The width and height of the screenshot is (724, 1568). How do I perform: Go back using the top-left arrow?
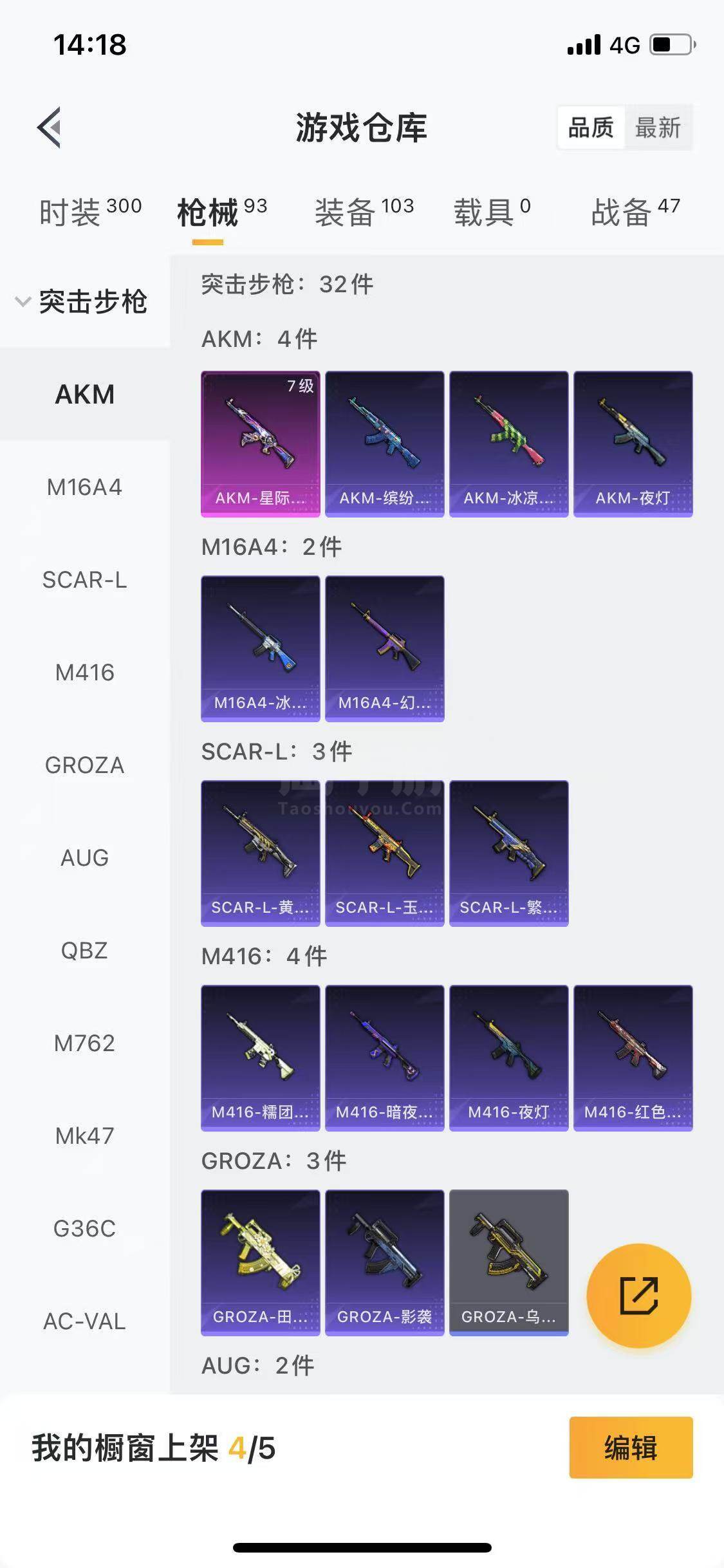(50, 127)
